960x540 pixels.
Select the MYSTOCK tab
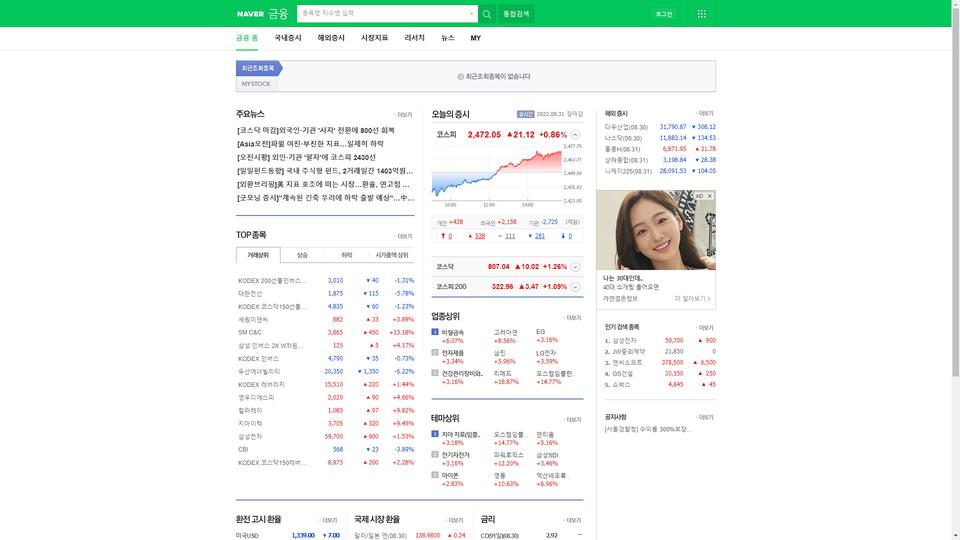(x=256, y=84)
